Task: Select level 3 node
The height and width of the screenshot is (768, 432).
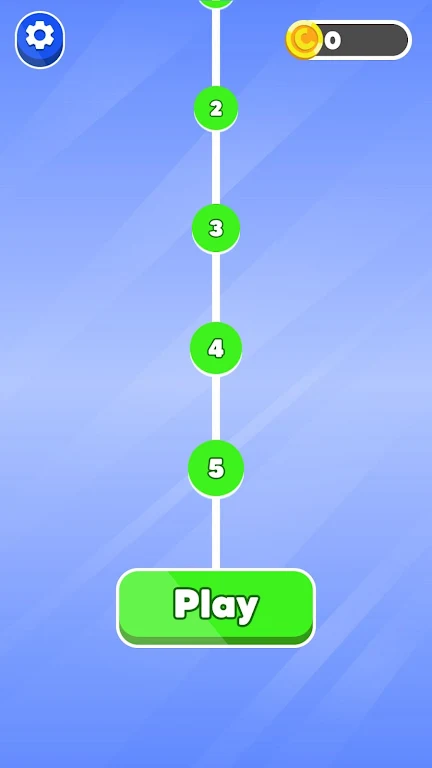Action: 216,229
